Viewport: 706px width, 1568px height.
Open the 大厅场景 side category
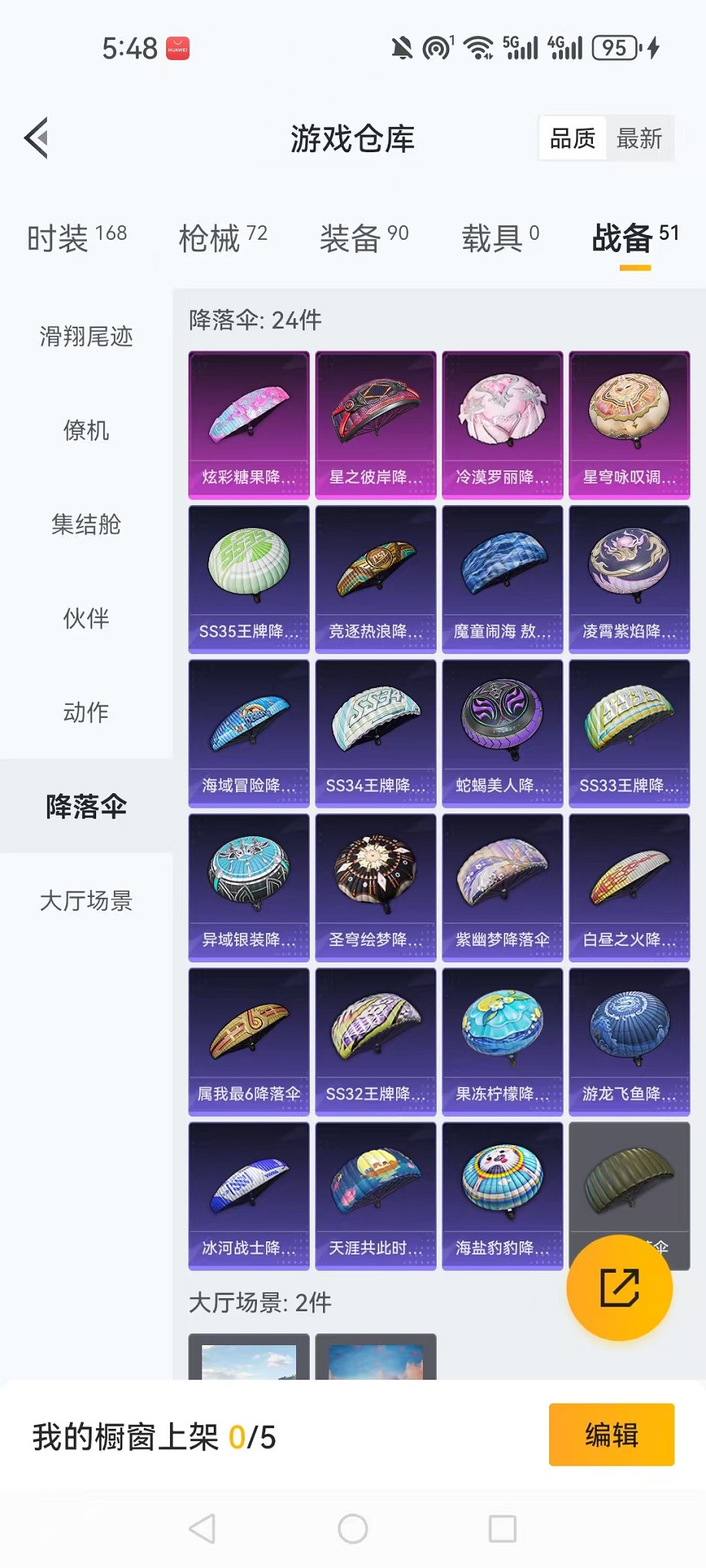point(86,900)
